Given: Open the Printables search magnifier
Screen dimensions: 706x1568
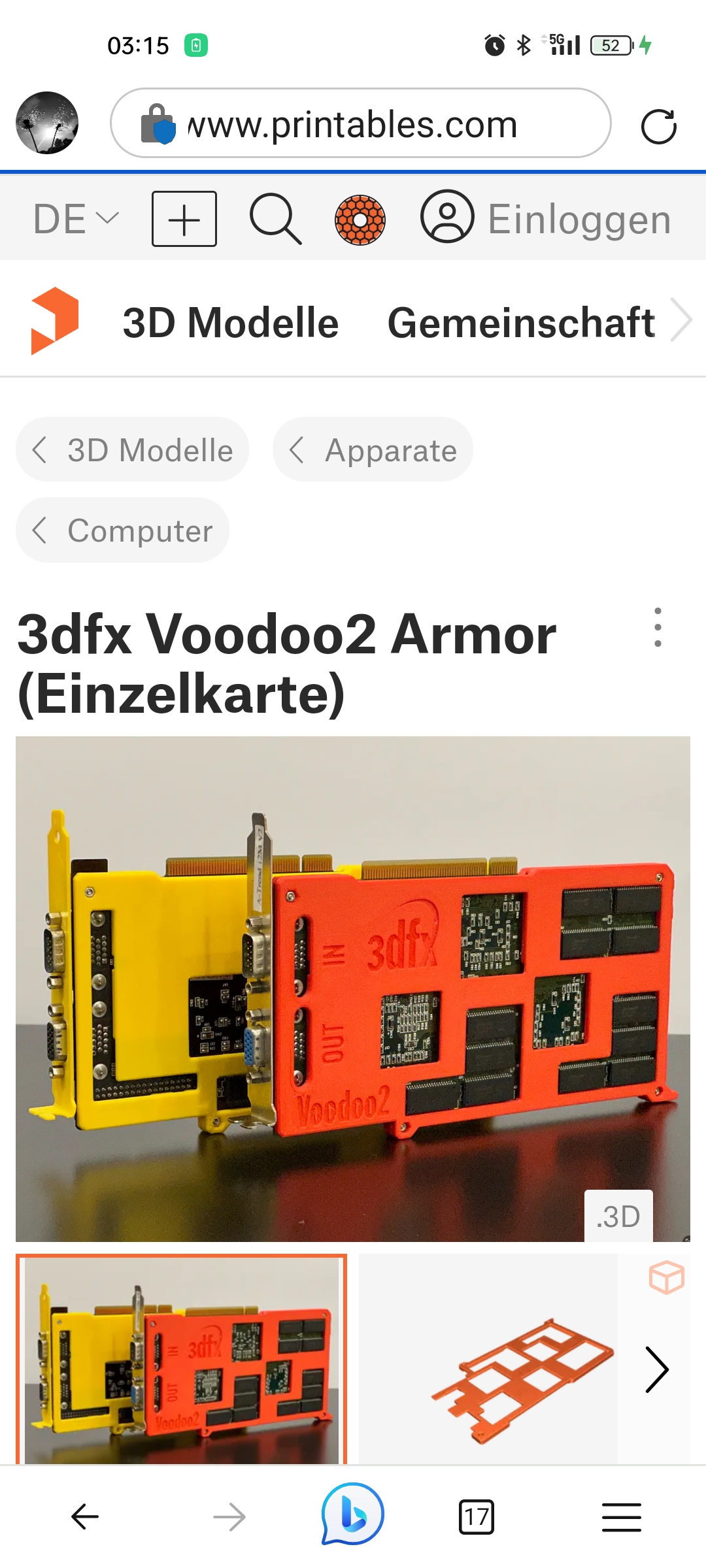Looking at the screenshot, I should pos(275,219).
